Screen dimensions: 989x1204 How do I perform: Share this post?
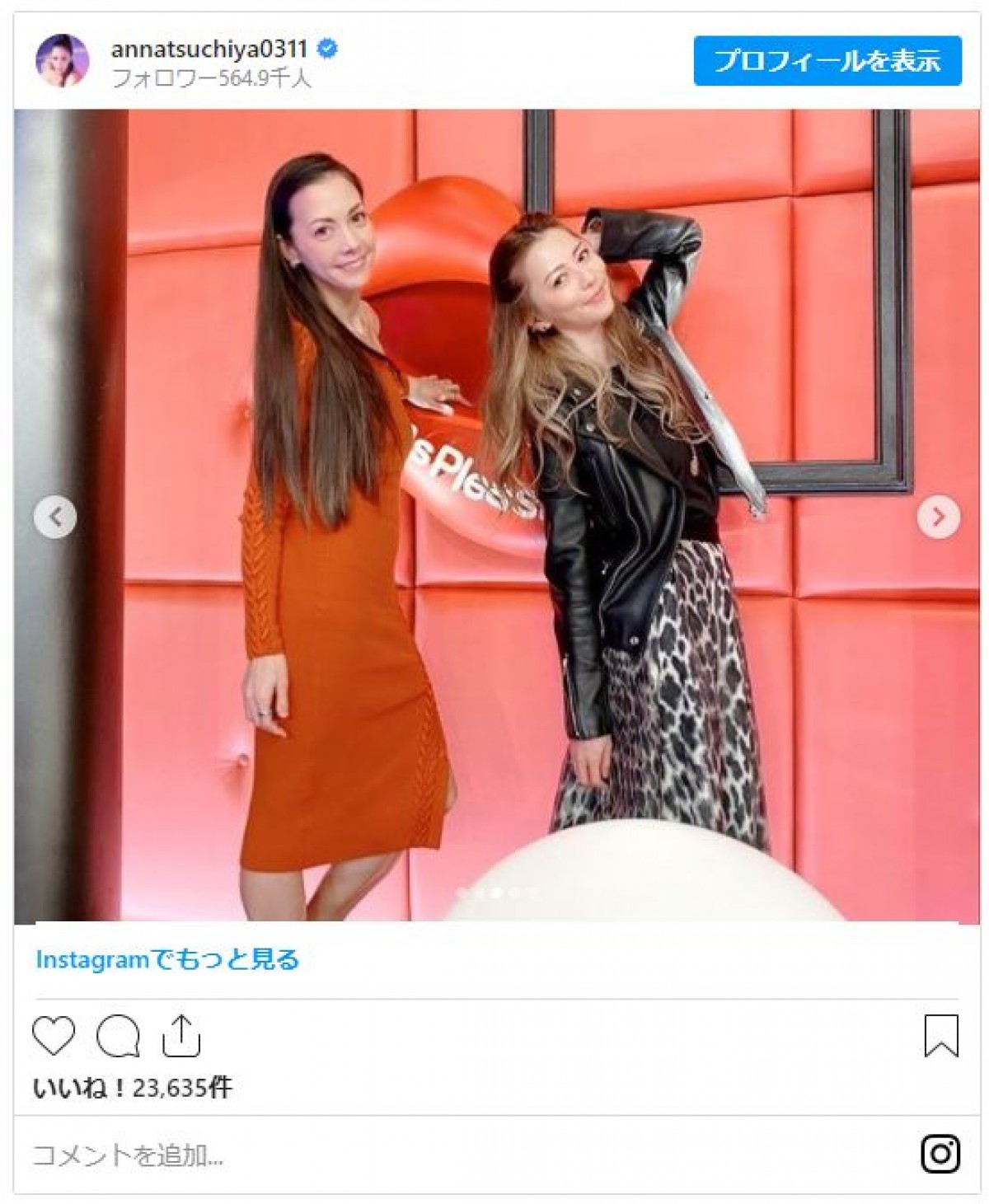180,1036
